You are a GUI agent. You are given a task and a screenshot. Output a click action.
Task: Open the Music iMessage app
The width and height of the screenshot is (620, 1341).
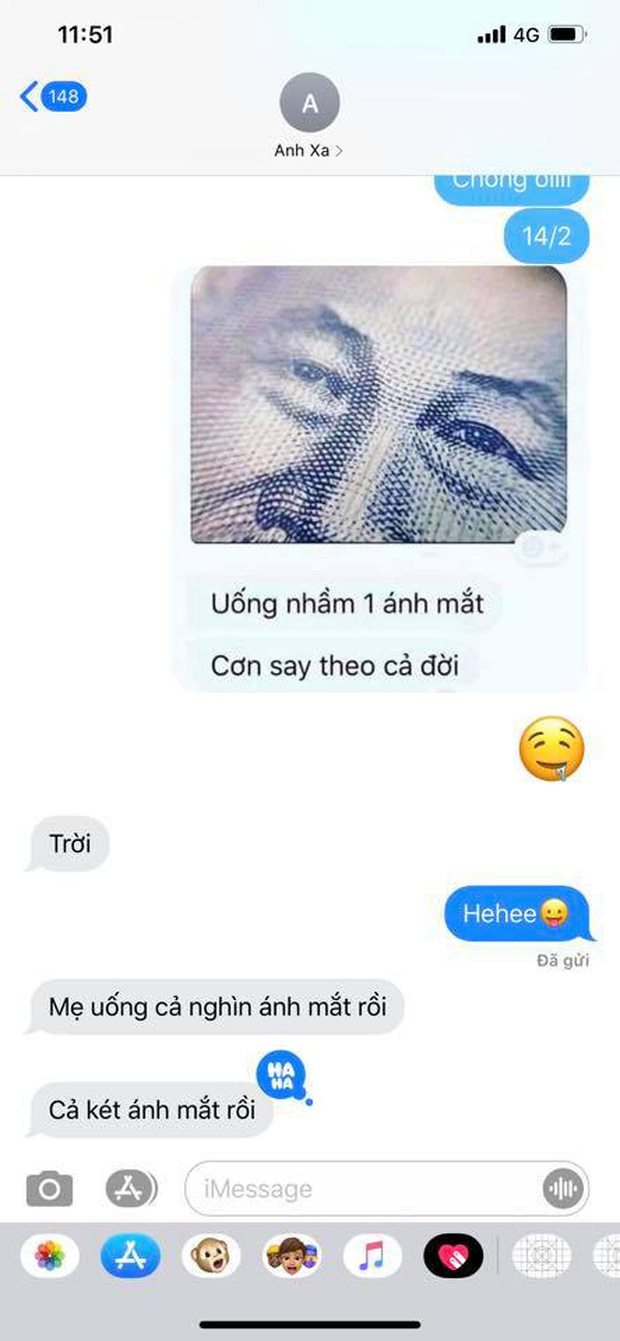[x=372, y=1256]
